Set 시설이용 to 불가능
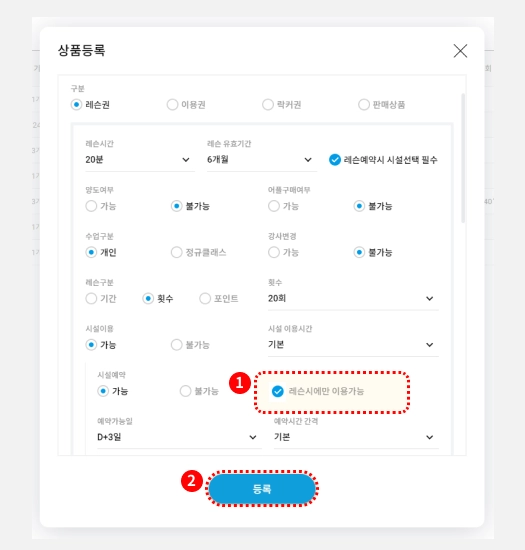This screenshot has width=525, height=550. tap(190, 345)
